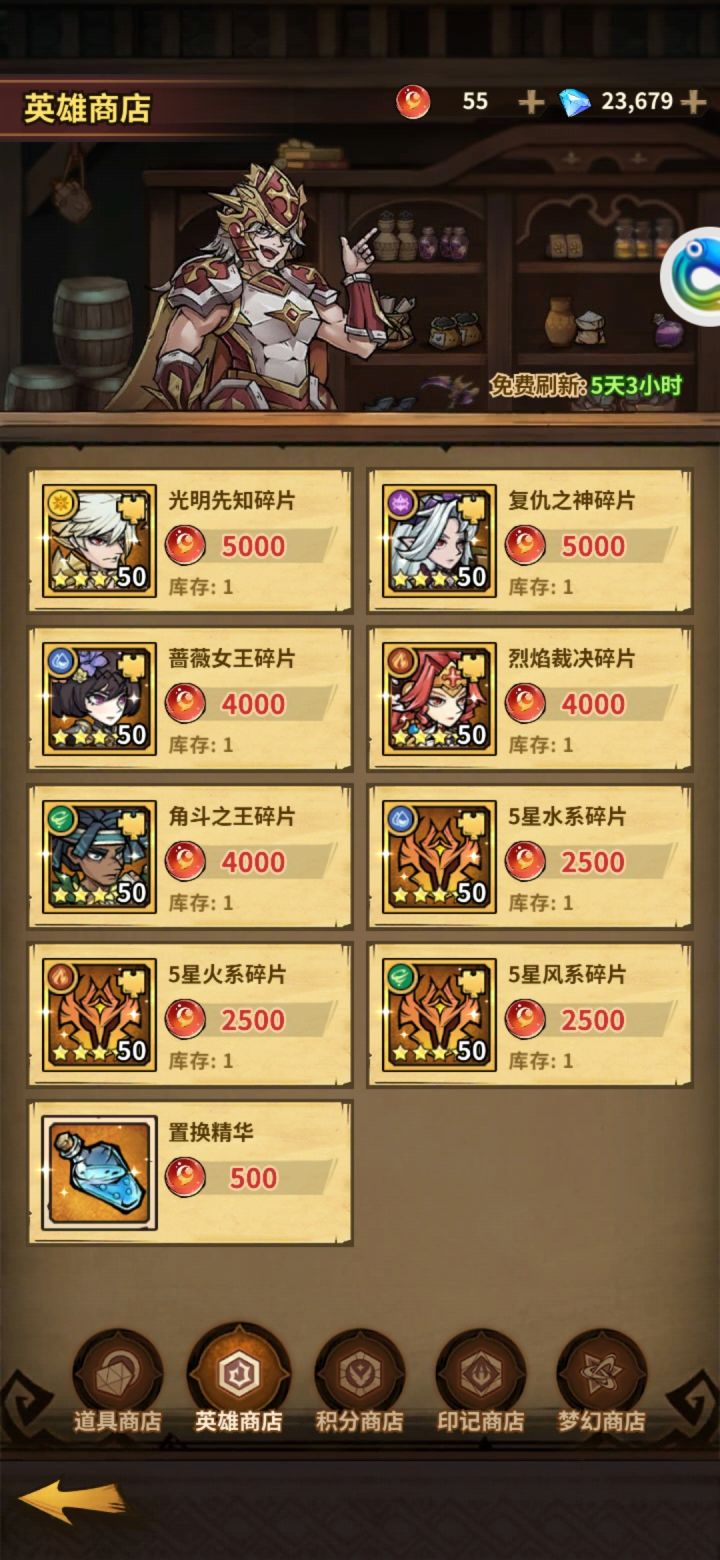Open the 积分商店 tab
The width and height of the screenshot is (720, 1560).
[x=360, y=1385]
